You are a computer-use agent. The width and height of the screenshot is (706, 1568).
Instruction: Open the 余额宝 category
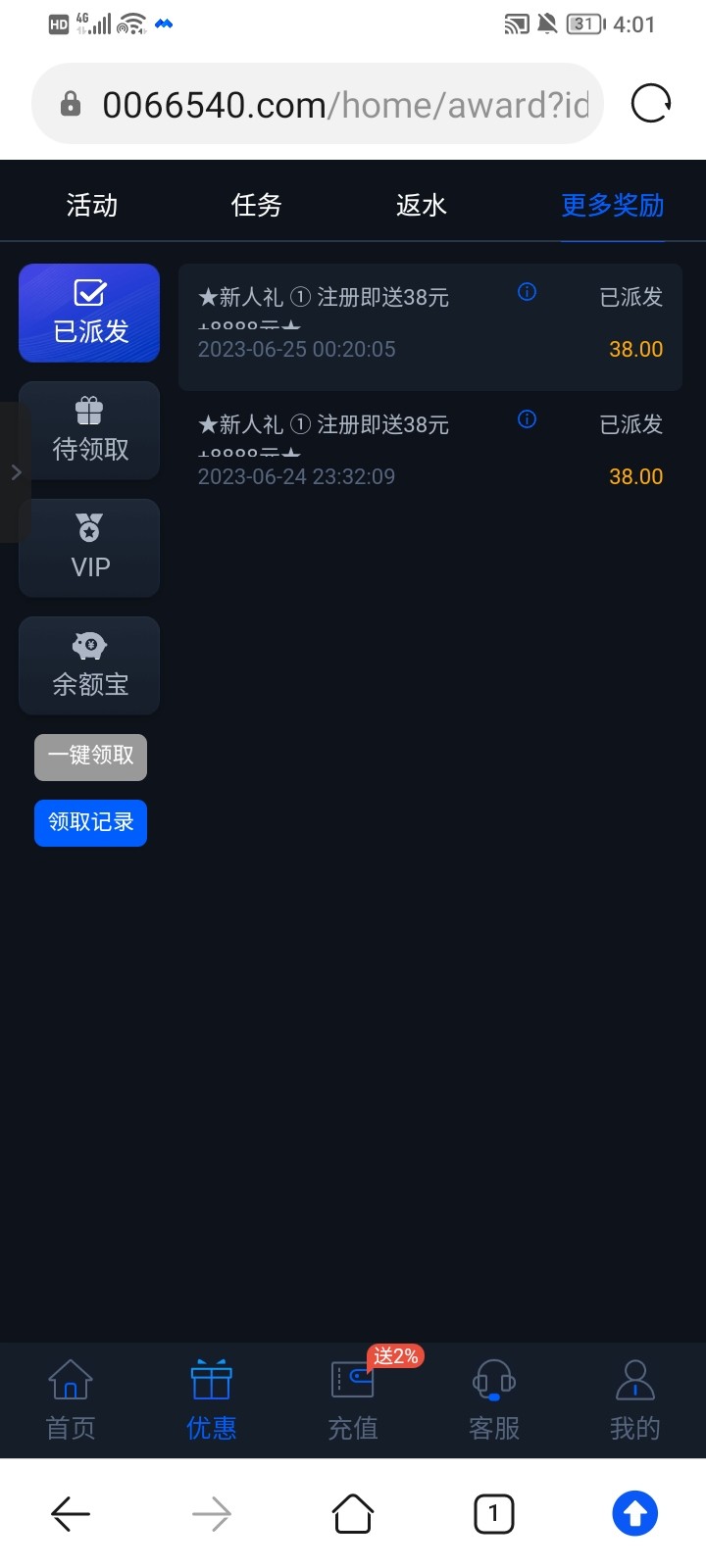[89, 665]
